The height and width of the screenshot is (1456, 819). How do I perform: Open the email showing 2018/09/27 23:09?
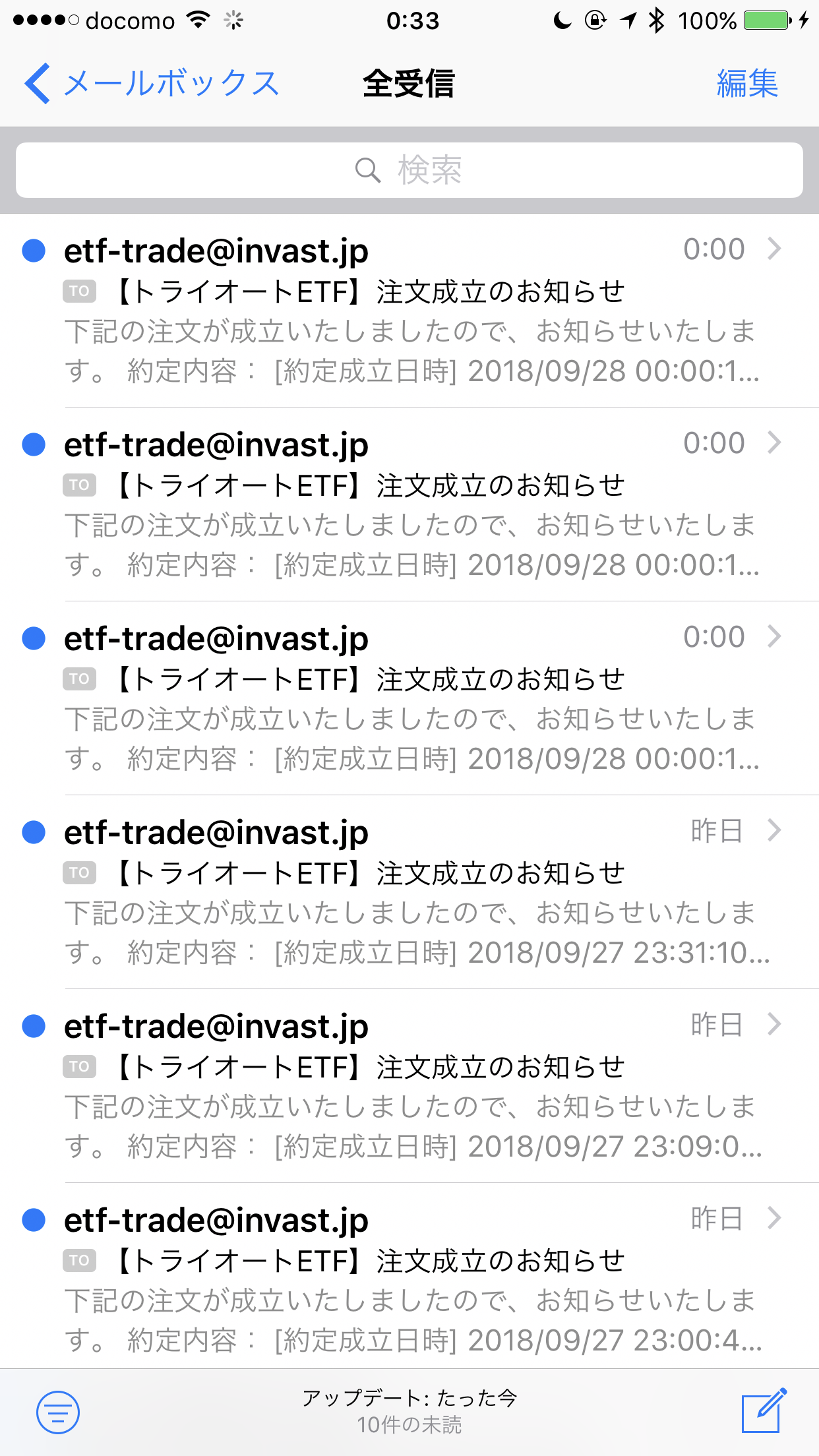[x=409, y=1086]
